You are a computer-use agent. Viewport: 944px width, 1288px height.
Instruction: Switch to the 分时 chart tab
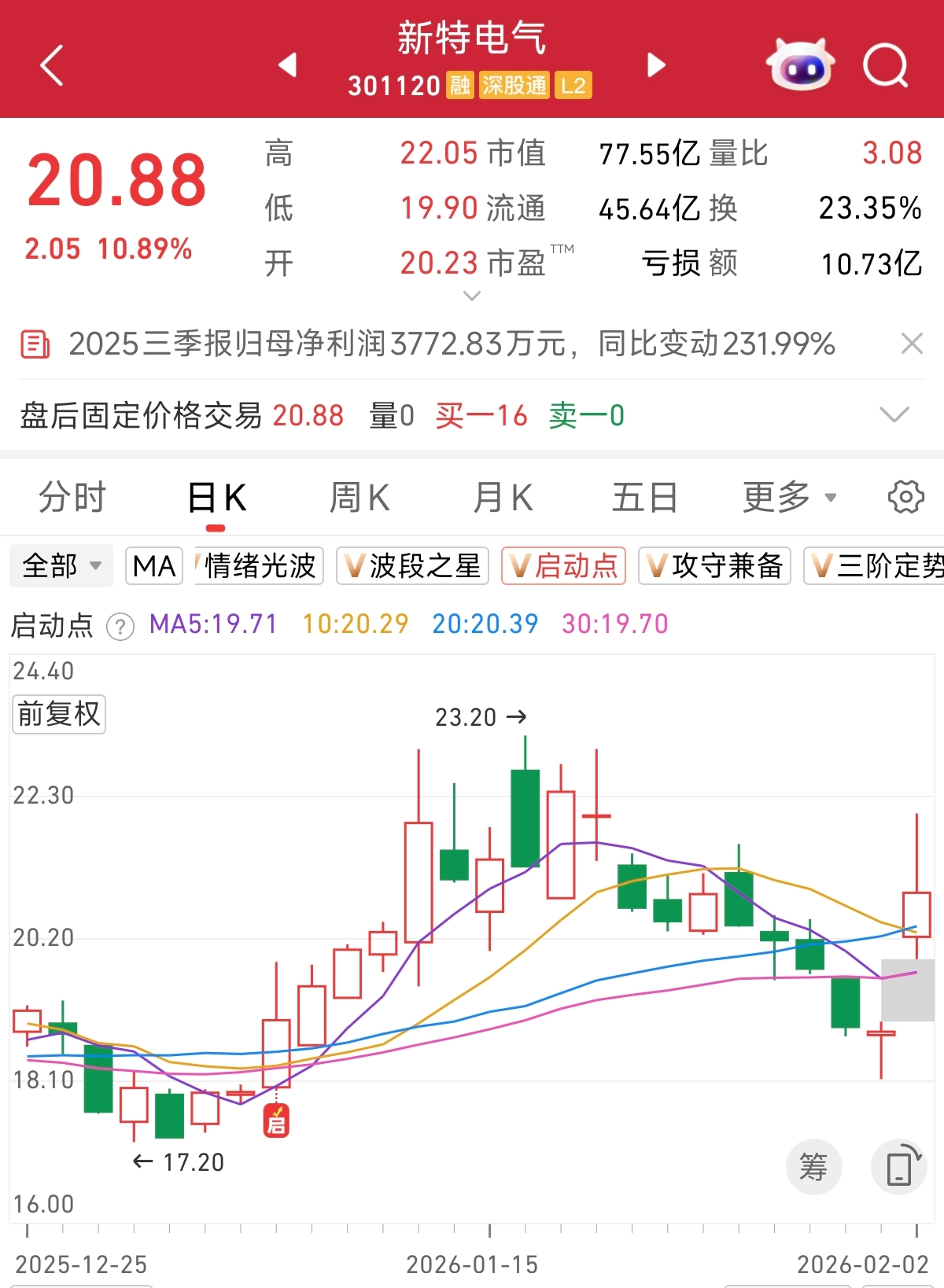[x=72, y=497]
